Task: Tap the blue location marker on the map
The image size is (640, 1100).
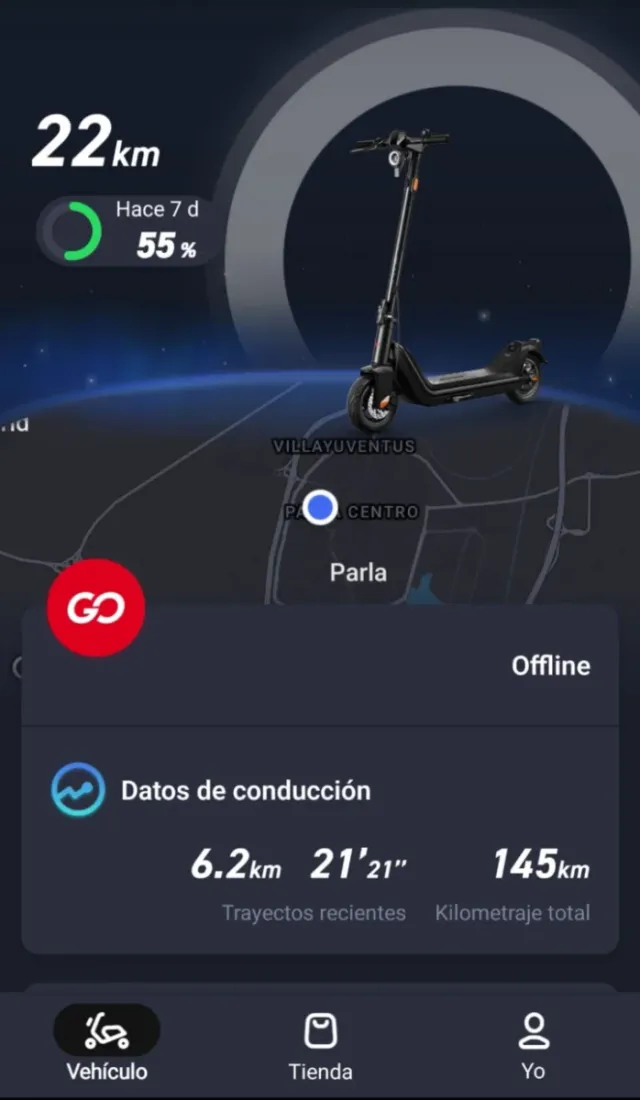Action: pyautogui.click(x=320, y=508)
